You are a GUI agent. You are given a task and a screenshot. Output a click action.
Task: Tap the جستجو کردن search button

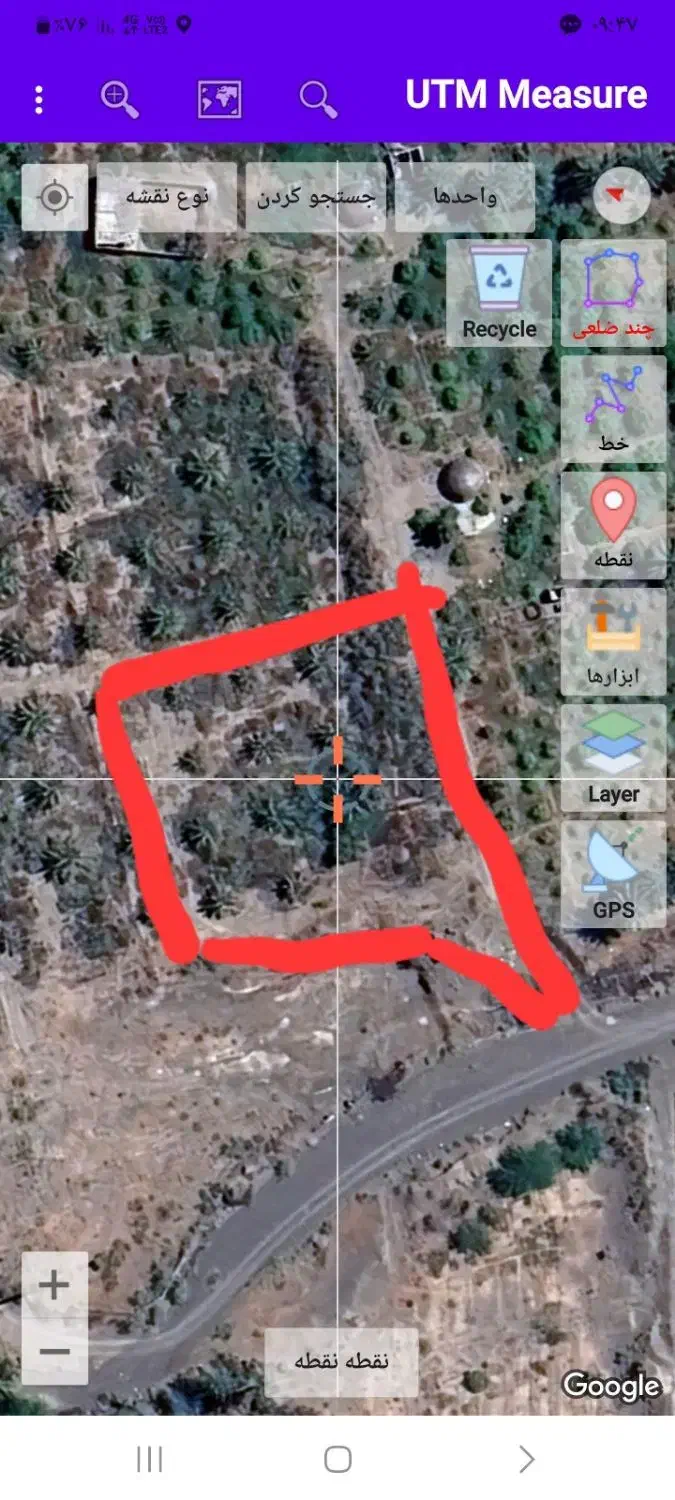(316, 197)
